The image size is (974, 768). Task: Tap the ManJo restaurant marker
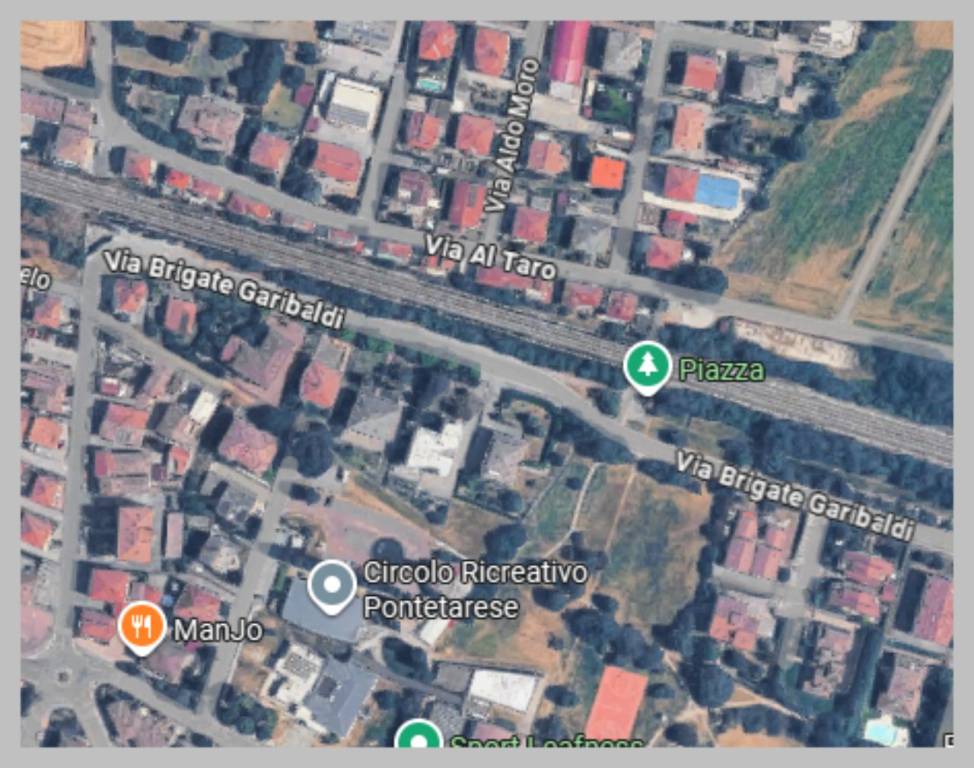click(x=142, y=627)
